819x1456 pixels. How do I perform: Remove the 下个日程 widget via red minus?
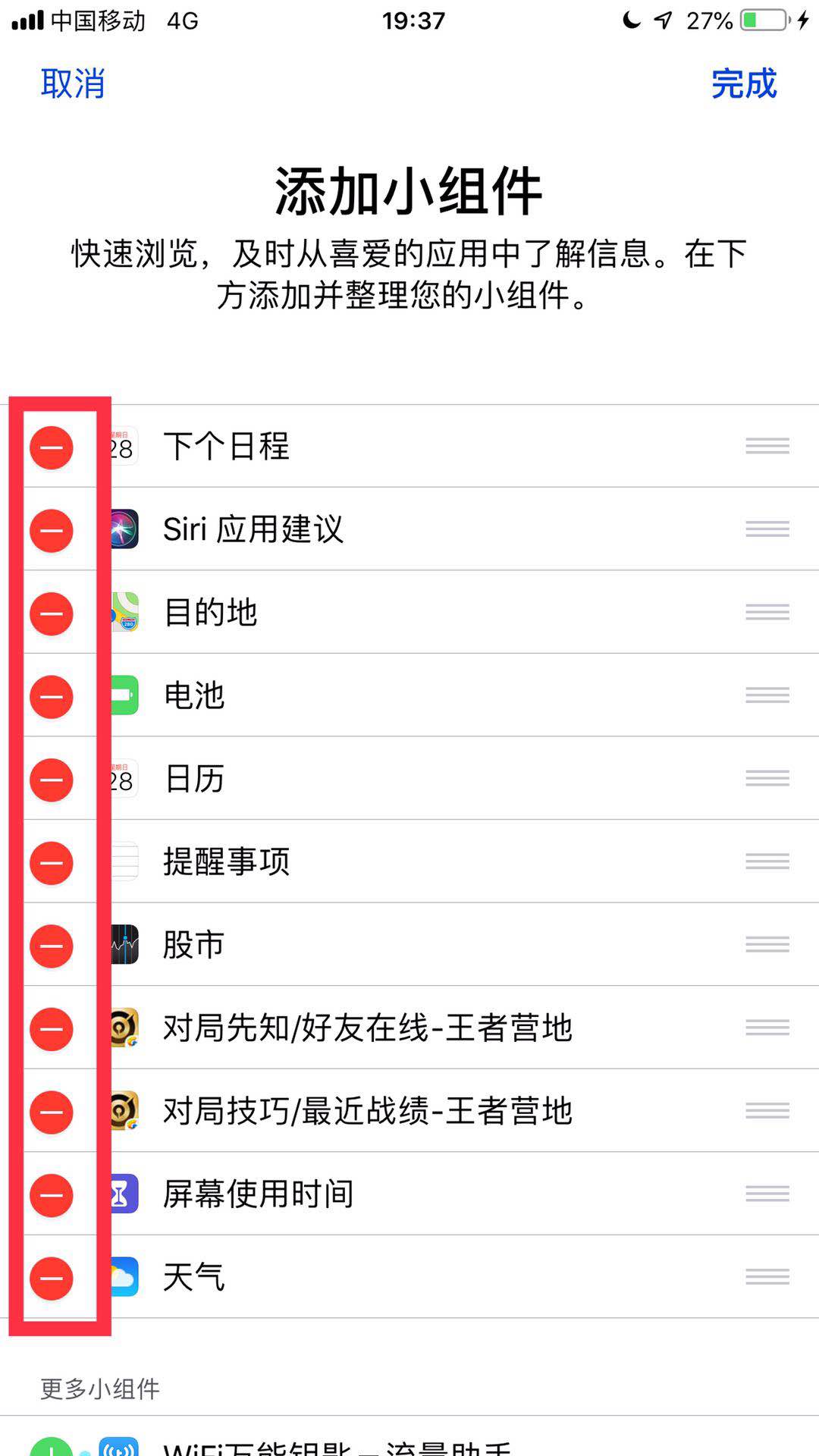coord(50,447)
